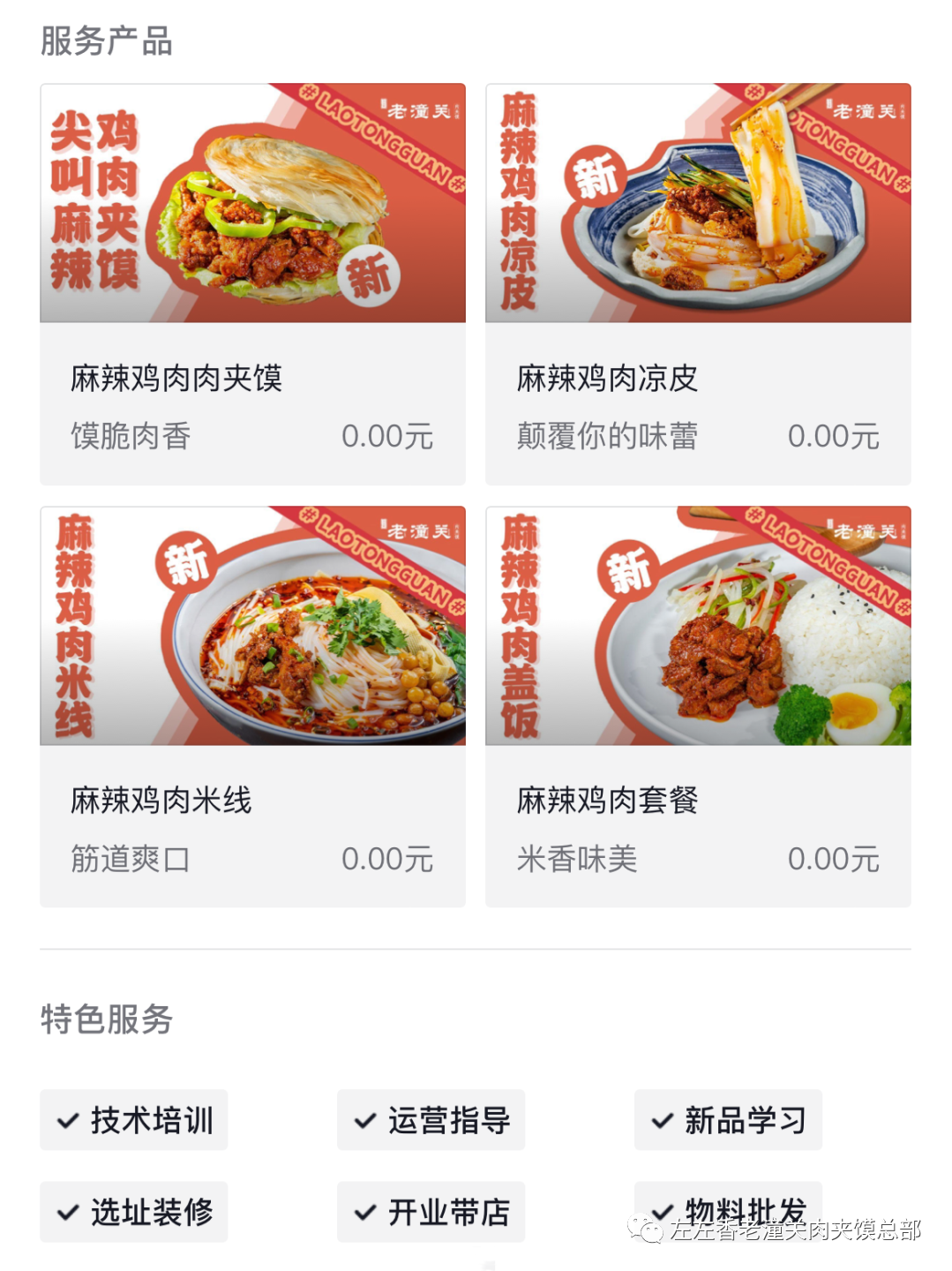This screenshot has height=1271, width=952.
Task: Open the 麻辣鸡肉肉夹馍 product card
Action: click(x=252, y=284)
